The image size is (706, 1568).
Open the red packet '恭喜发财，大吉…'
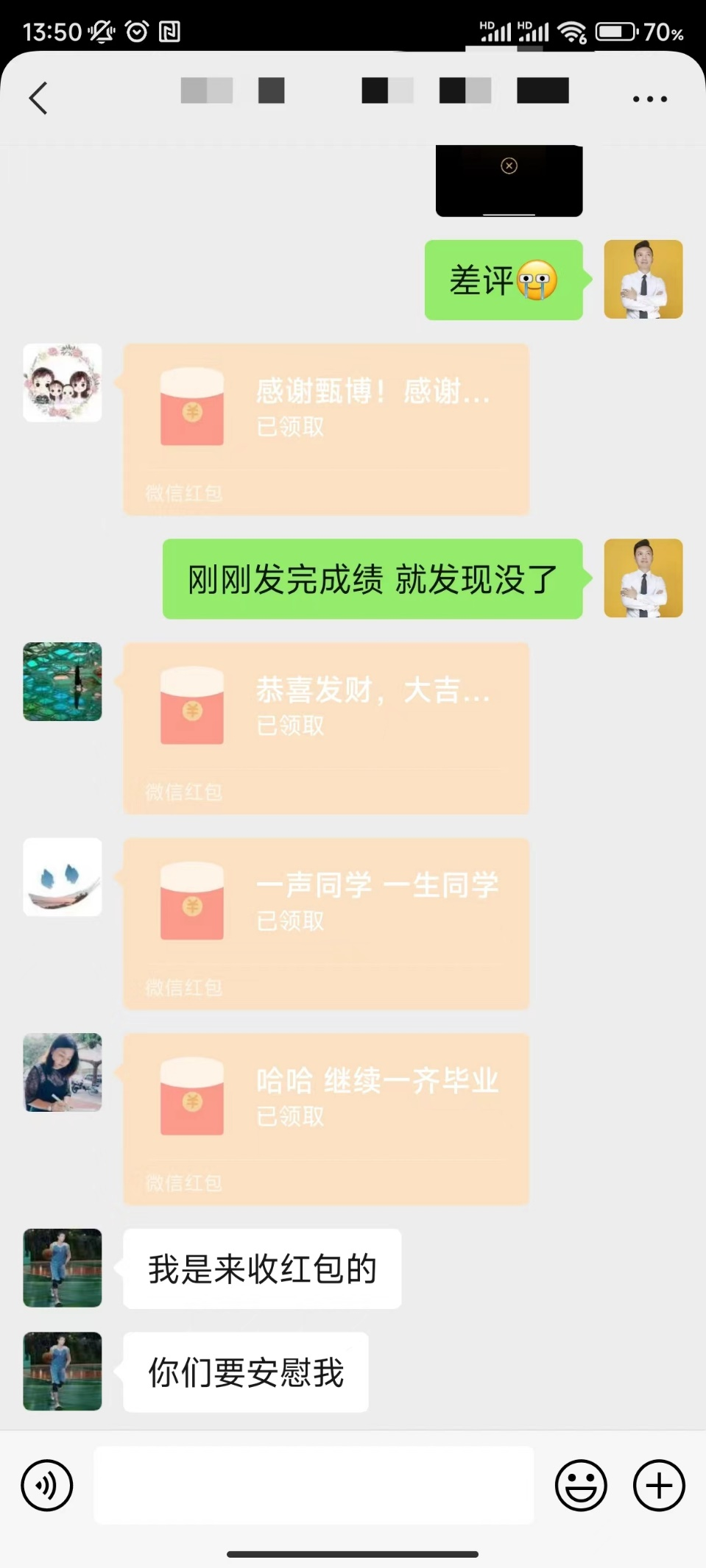[x=325, y=728]
